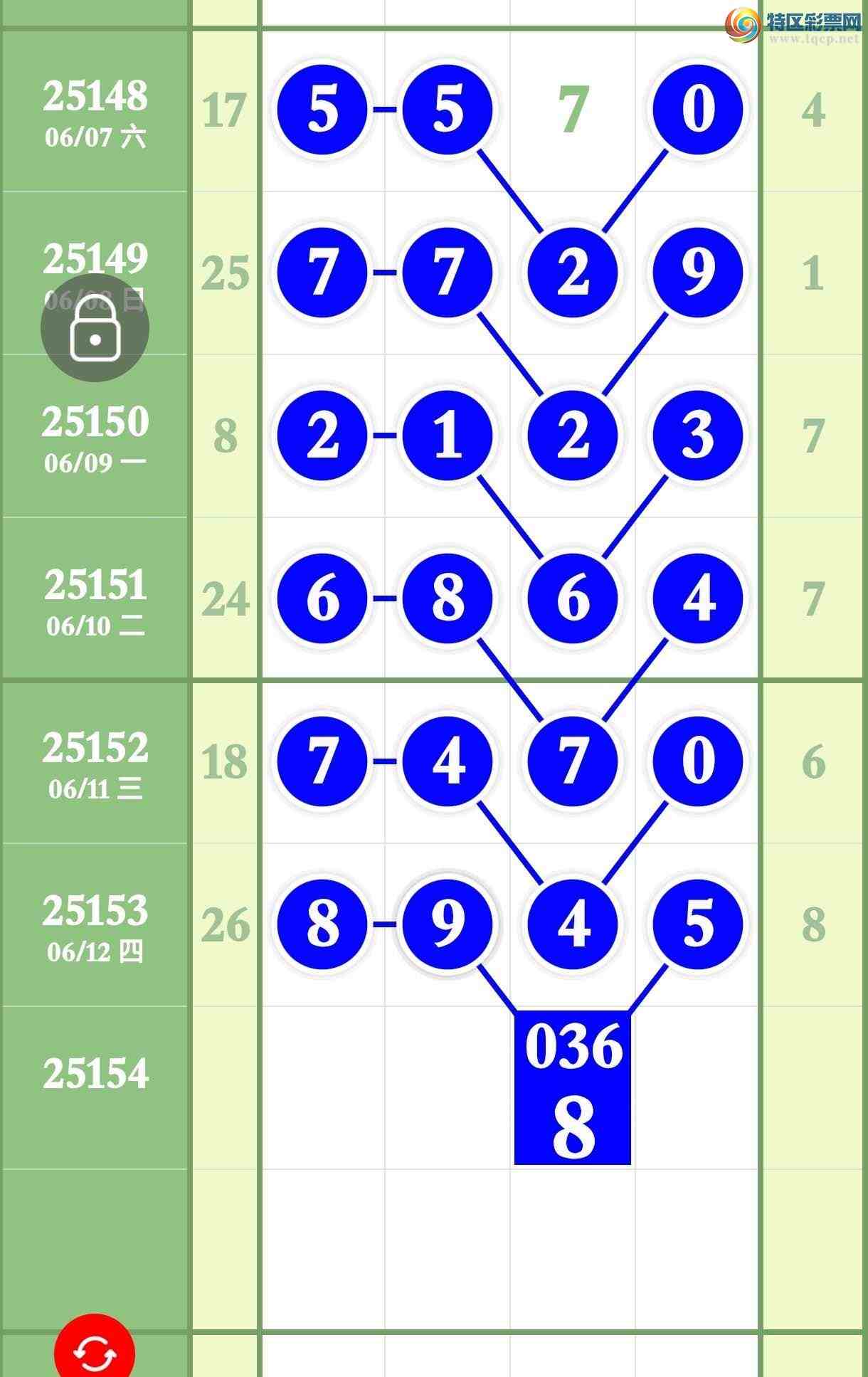
Task: Tap the red refresh button
Action: pyautogui.click(x=95, y=1350)
